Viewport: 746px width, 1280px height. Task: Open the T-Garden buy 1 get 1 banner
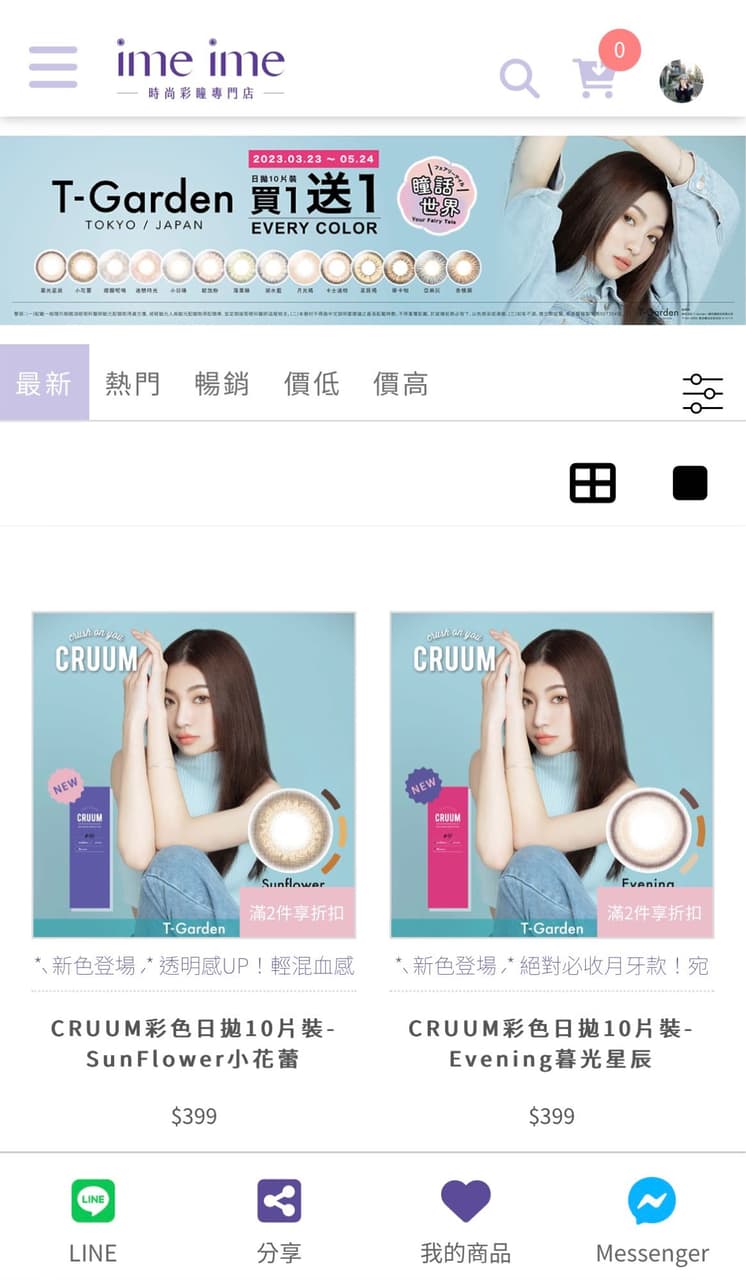tap(373, 230)
